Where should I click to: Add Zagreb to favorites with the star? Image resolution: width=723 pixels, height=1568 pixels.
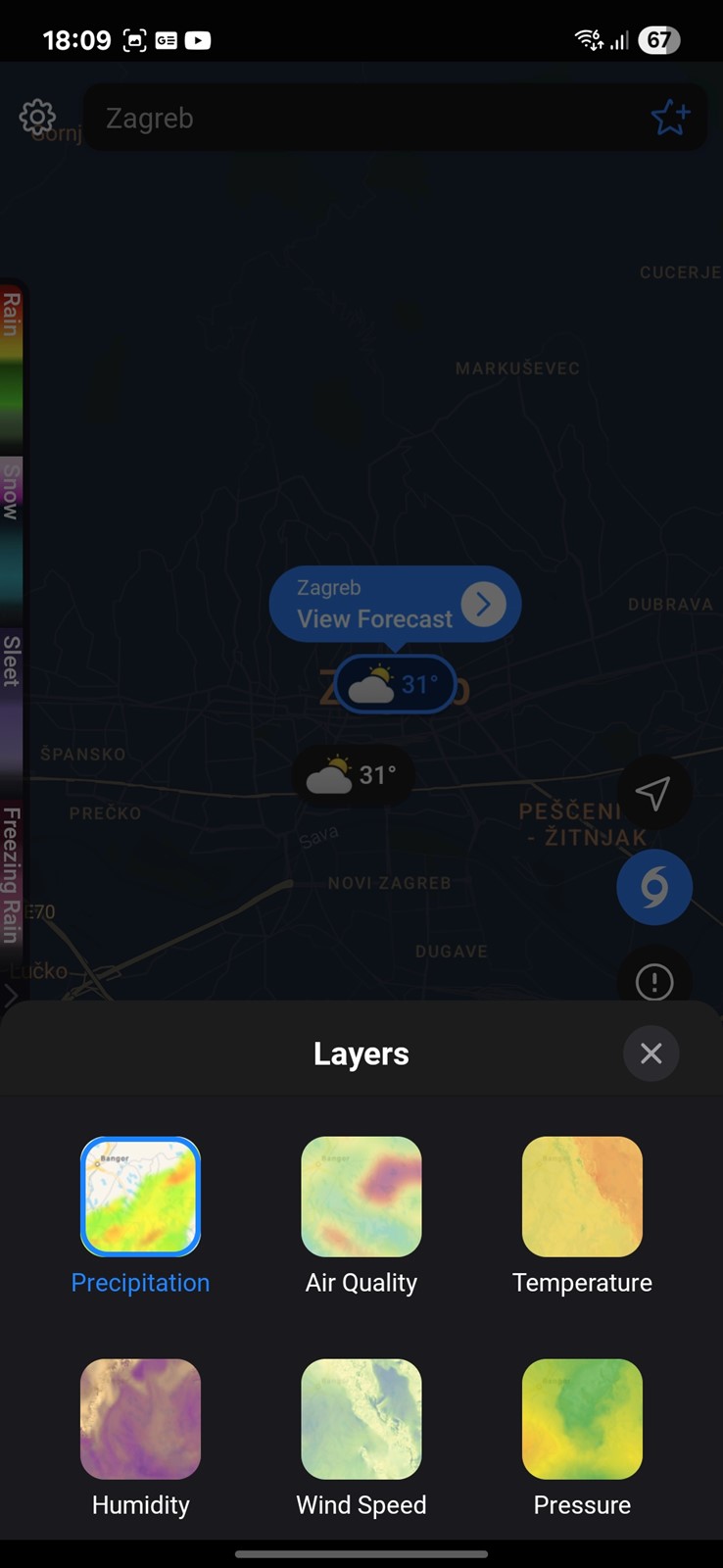[x=671, y=118]
